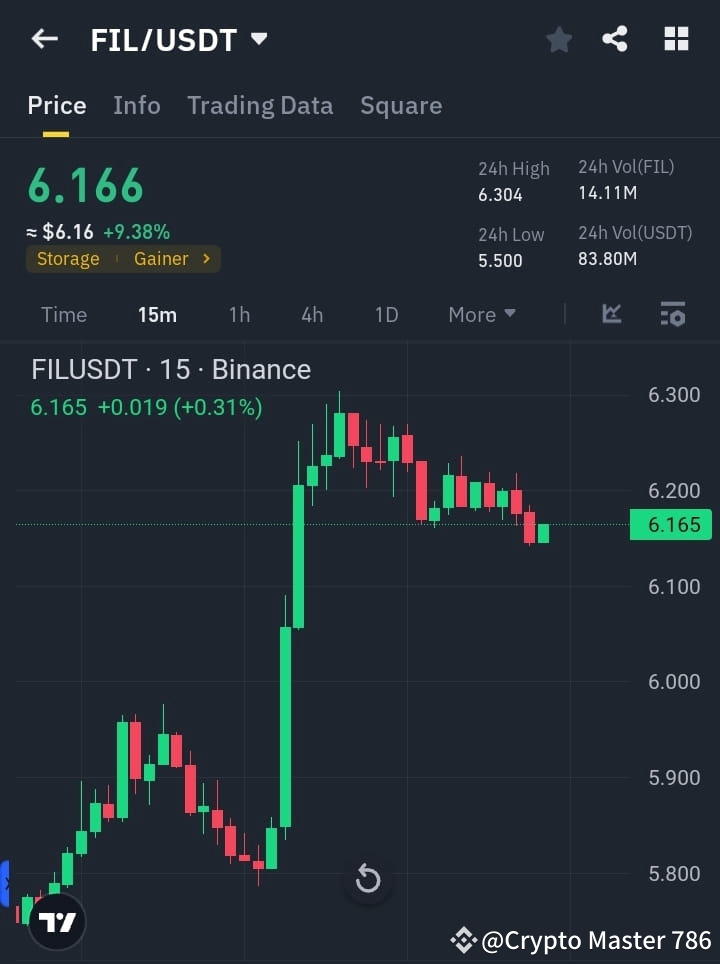Navigate back using the arrow icon
The image size is (720, 964).
[44, 39]
